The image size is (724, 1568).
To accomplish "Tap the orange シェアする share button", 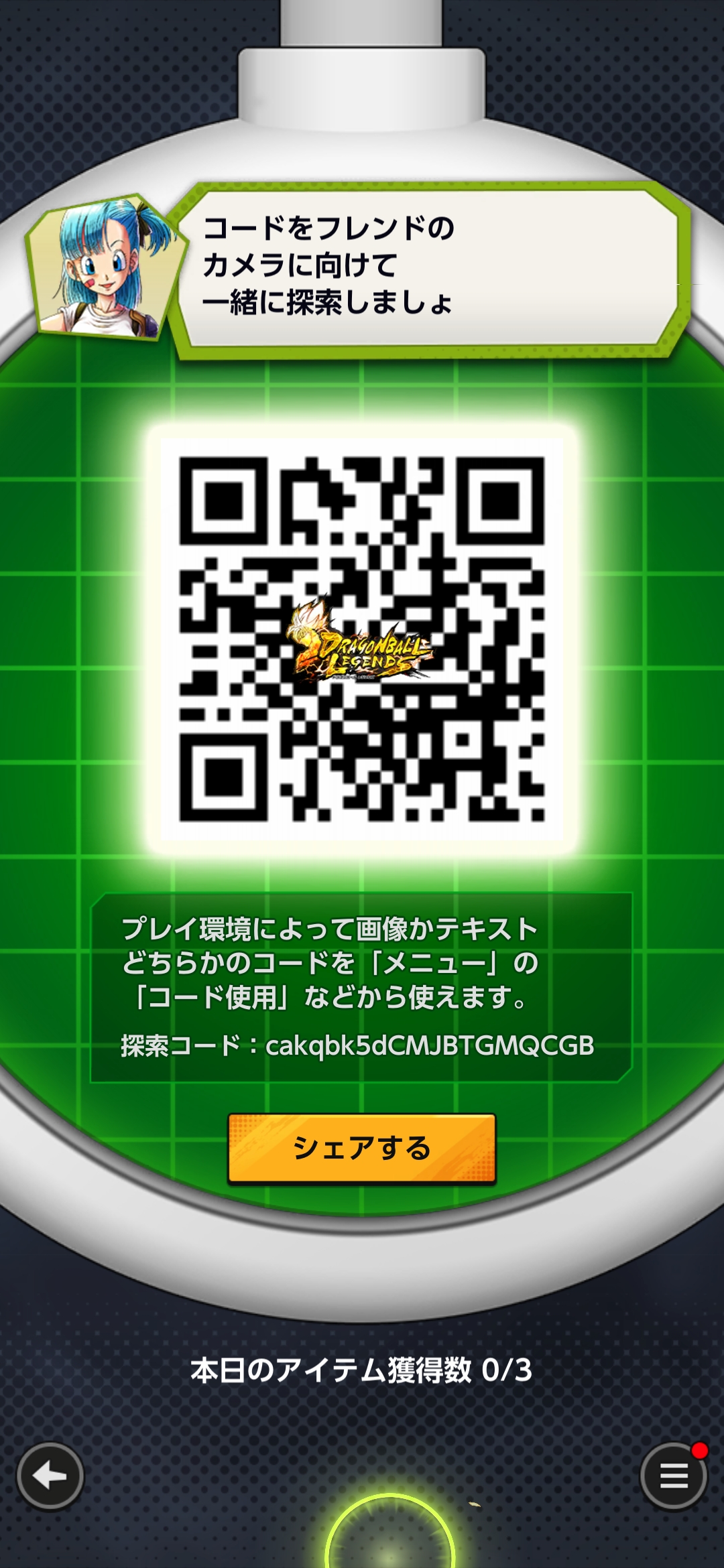I will [x=362, y=1149].
